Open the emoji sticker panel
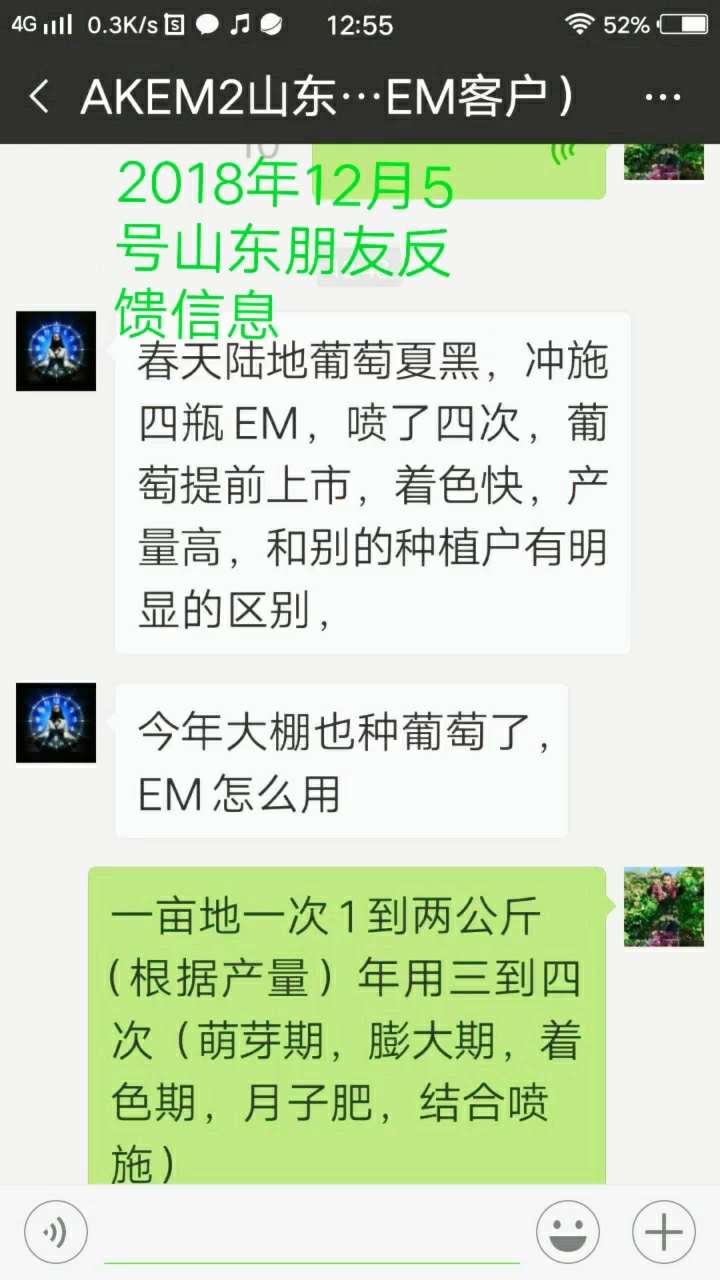The image size is (720, 1280). tap(568, 1232)
